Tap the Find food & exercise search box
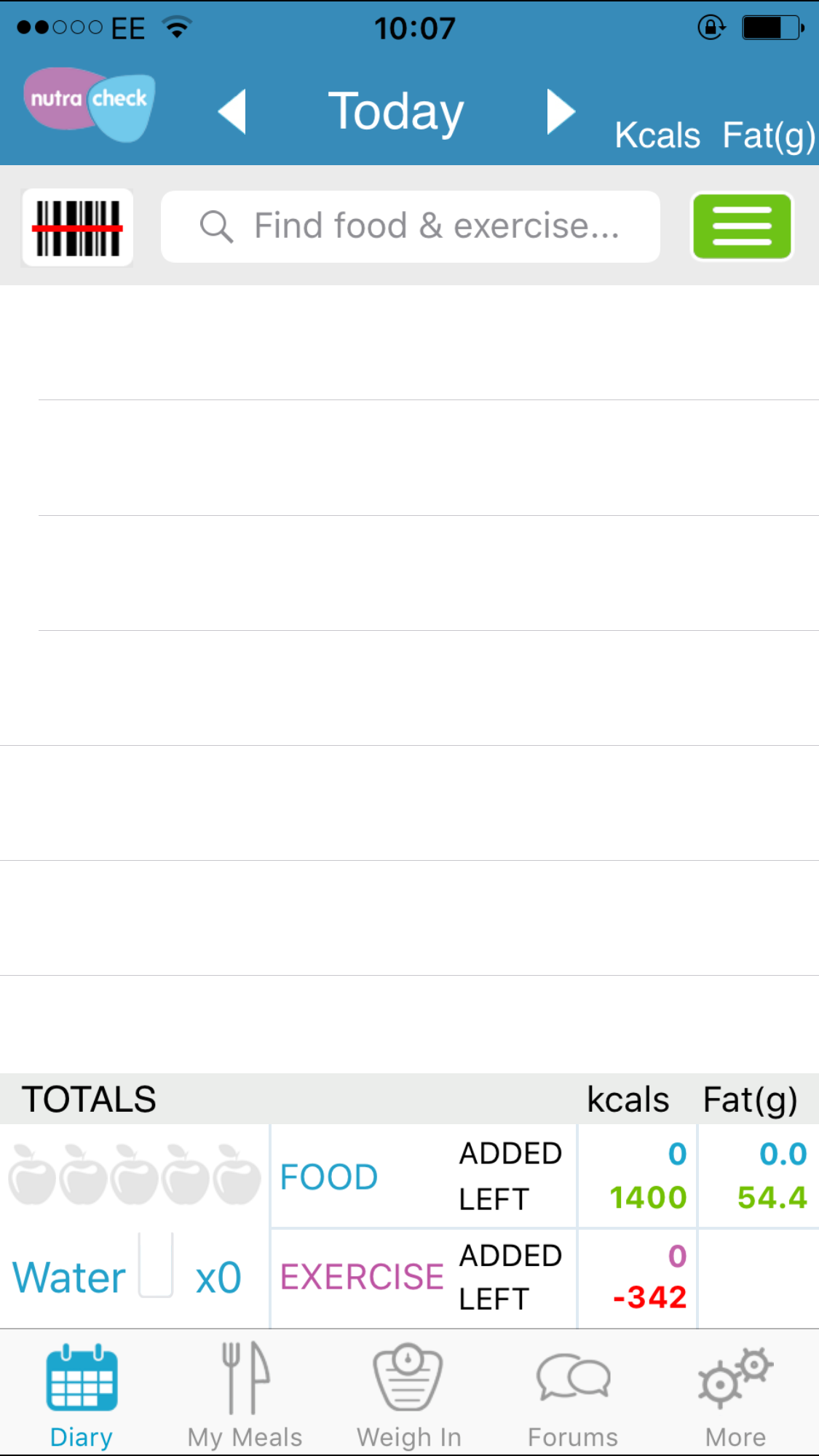The image size is (819, 1456). pos(410,226)
